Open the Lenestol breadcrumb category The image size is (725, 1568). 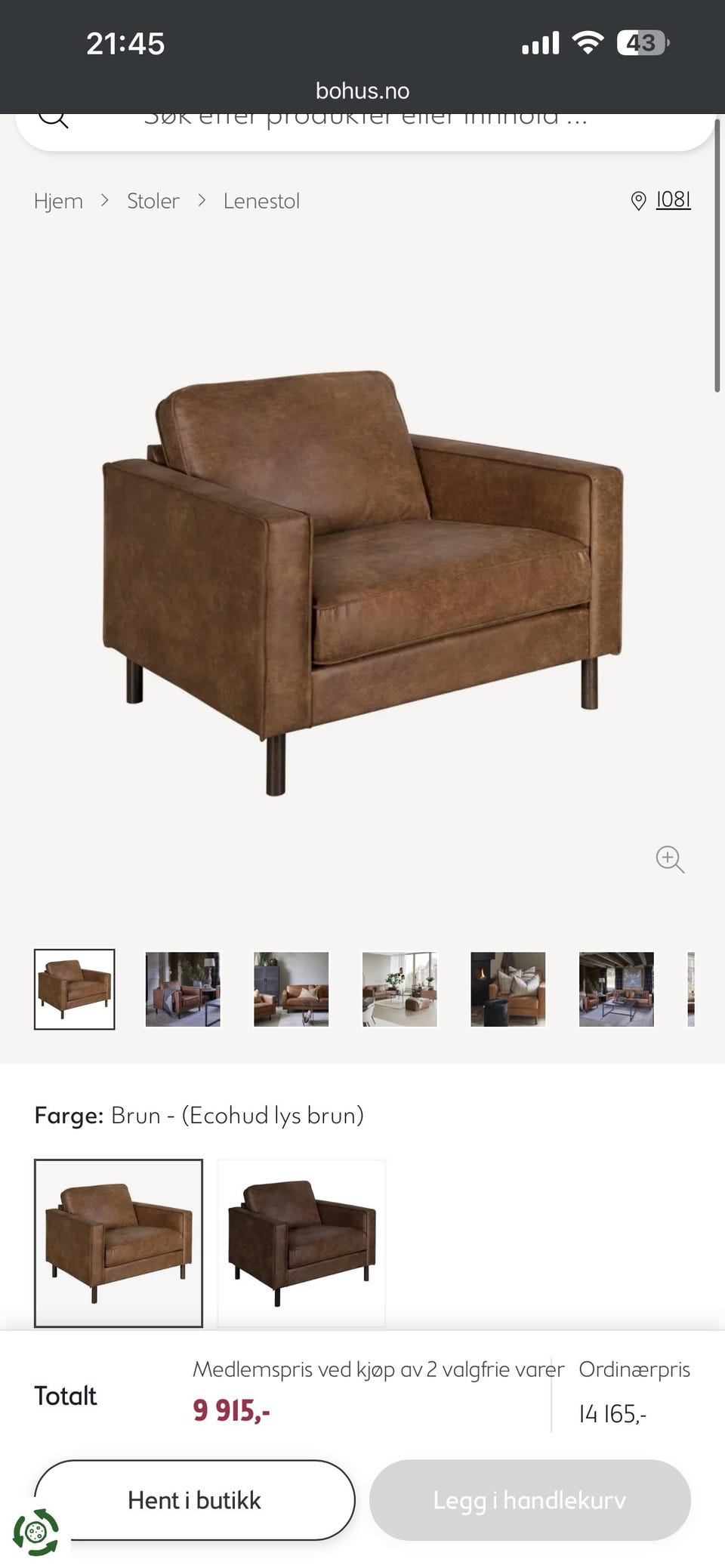(261, 201)
